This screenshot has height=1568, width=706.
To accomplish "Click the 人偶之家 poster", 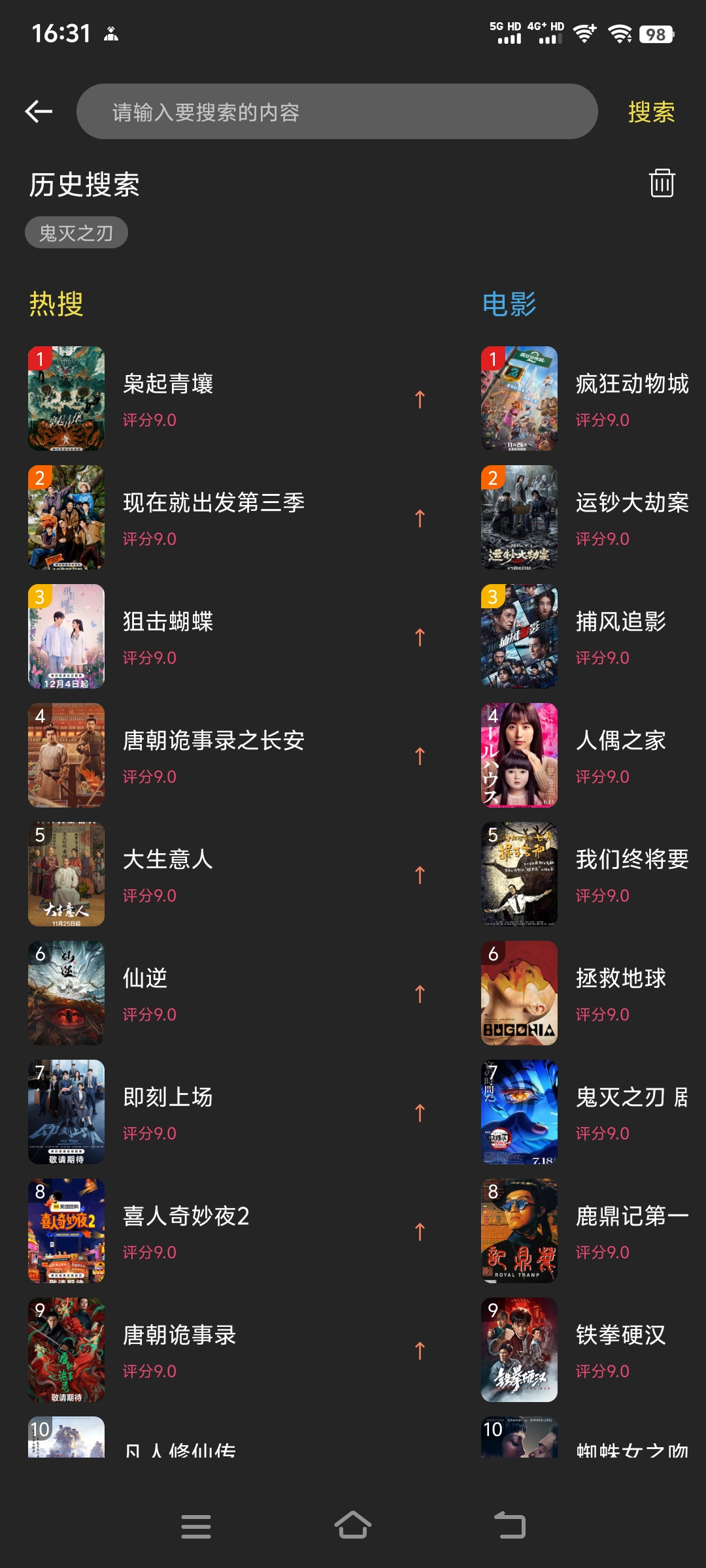I will (x=518, y=755).
